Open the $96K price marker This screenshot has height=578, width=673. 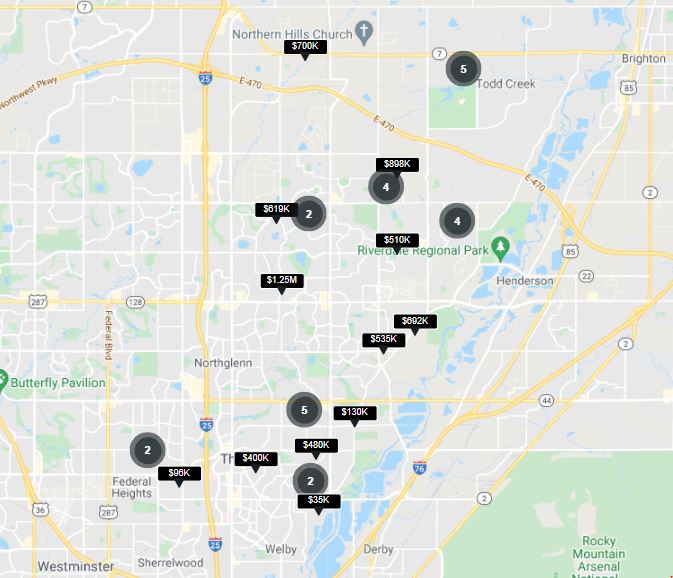click(x=179, y=473)
